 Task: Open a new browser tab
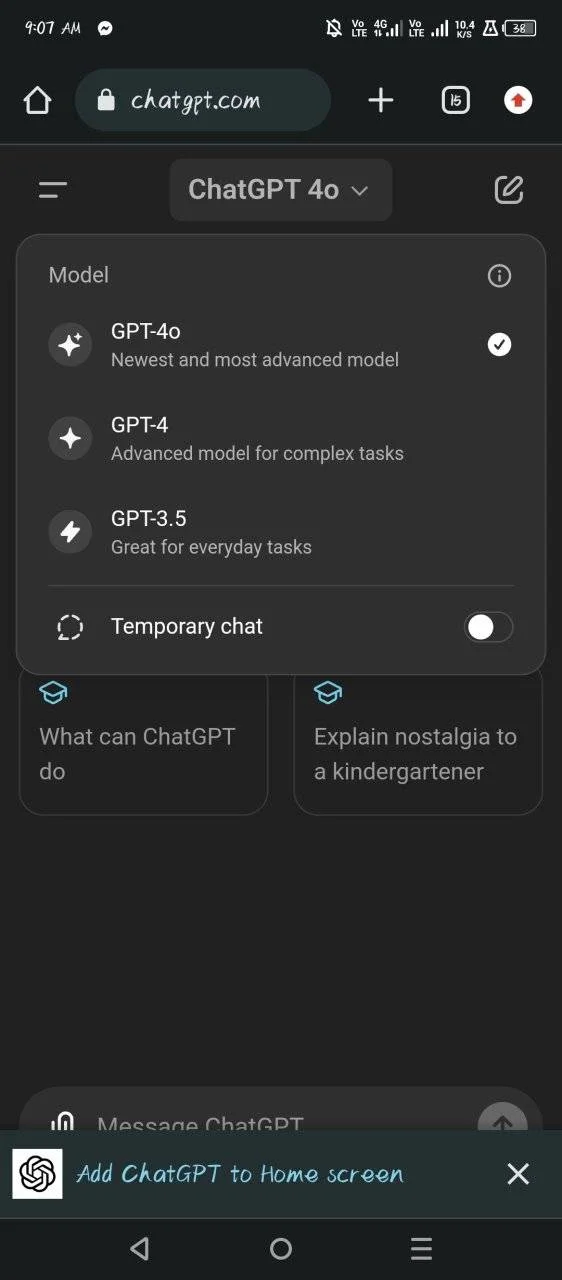[x=381, y=100]
